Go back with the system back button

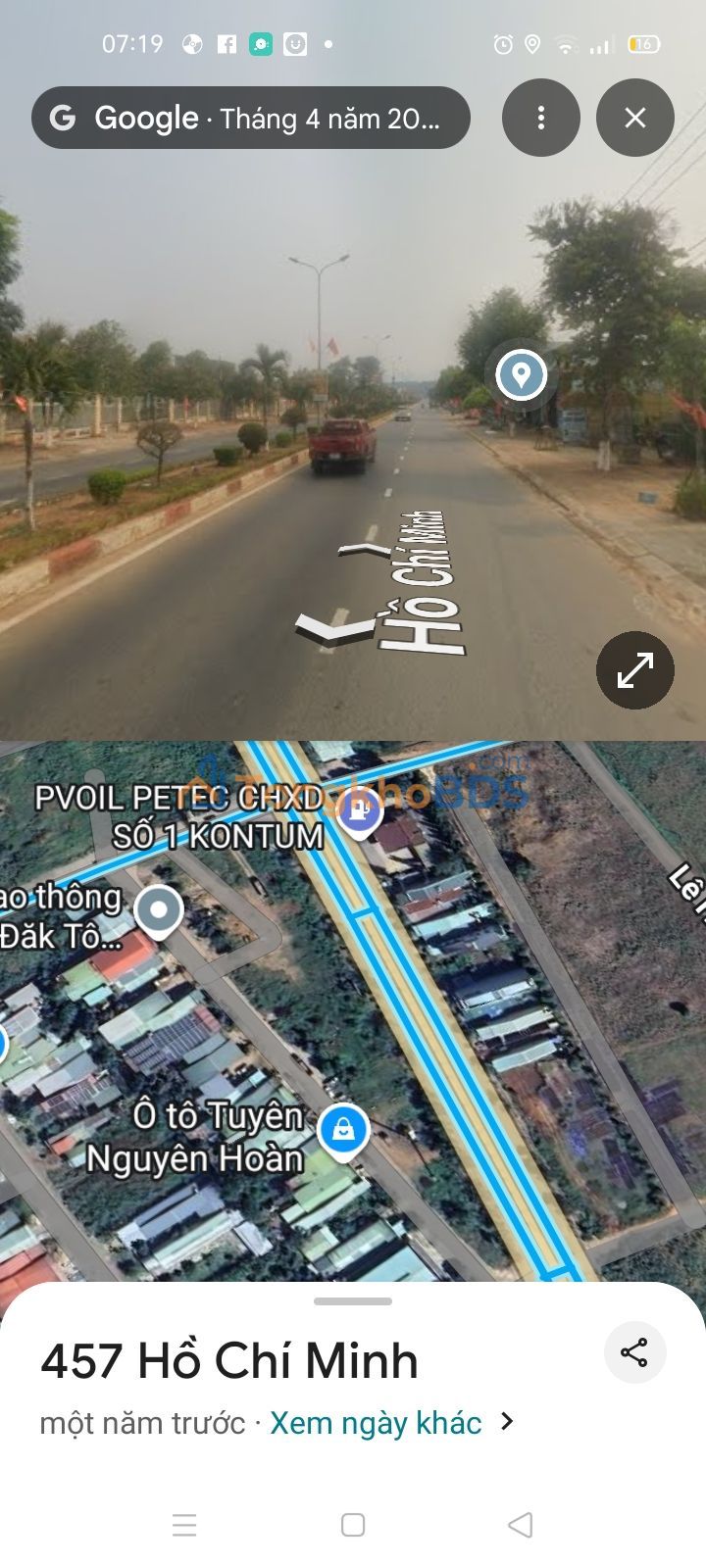click(521, 1525)
